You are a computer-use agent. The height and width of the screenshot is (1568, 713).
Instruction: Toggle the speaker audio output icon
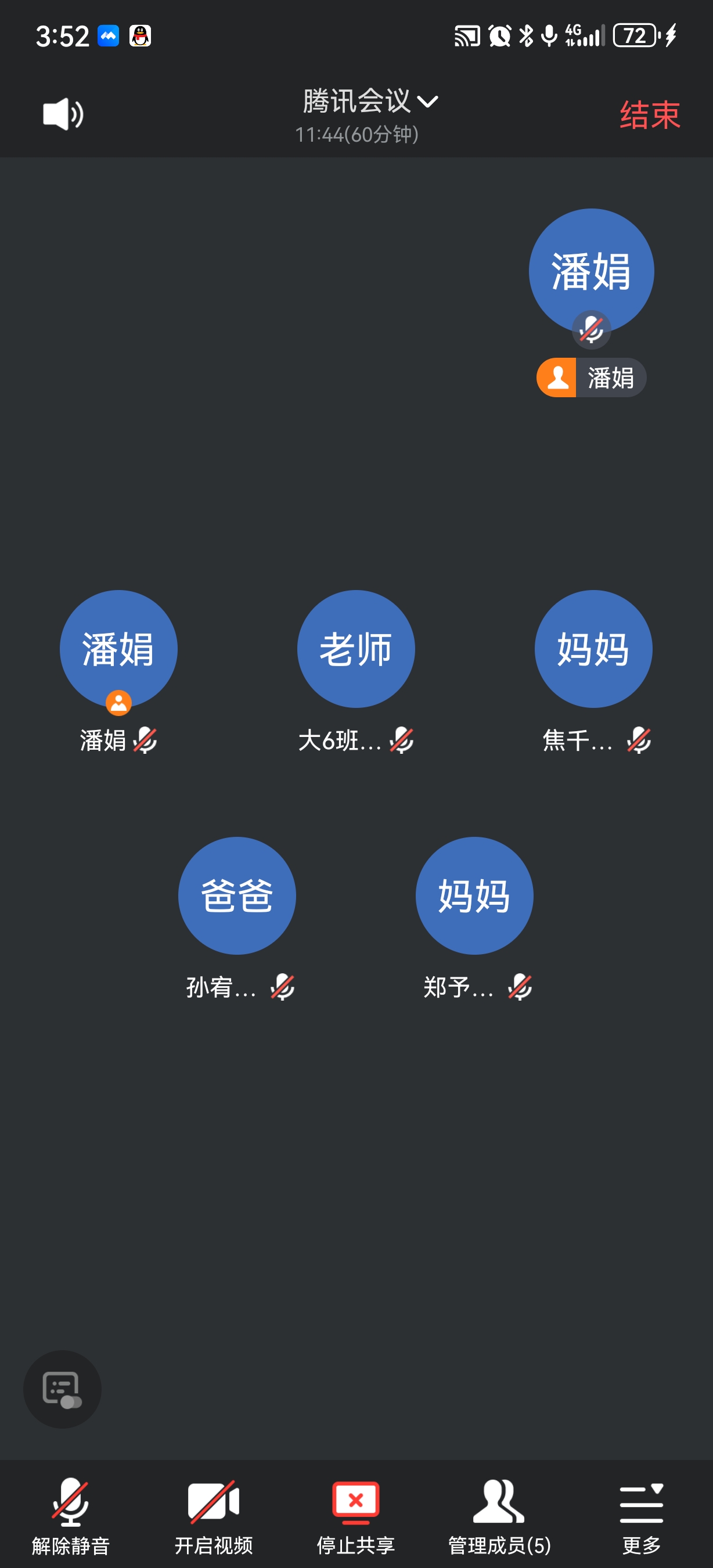tap(63, 114)
